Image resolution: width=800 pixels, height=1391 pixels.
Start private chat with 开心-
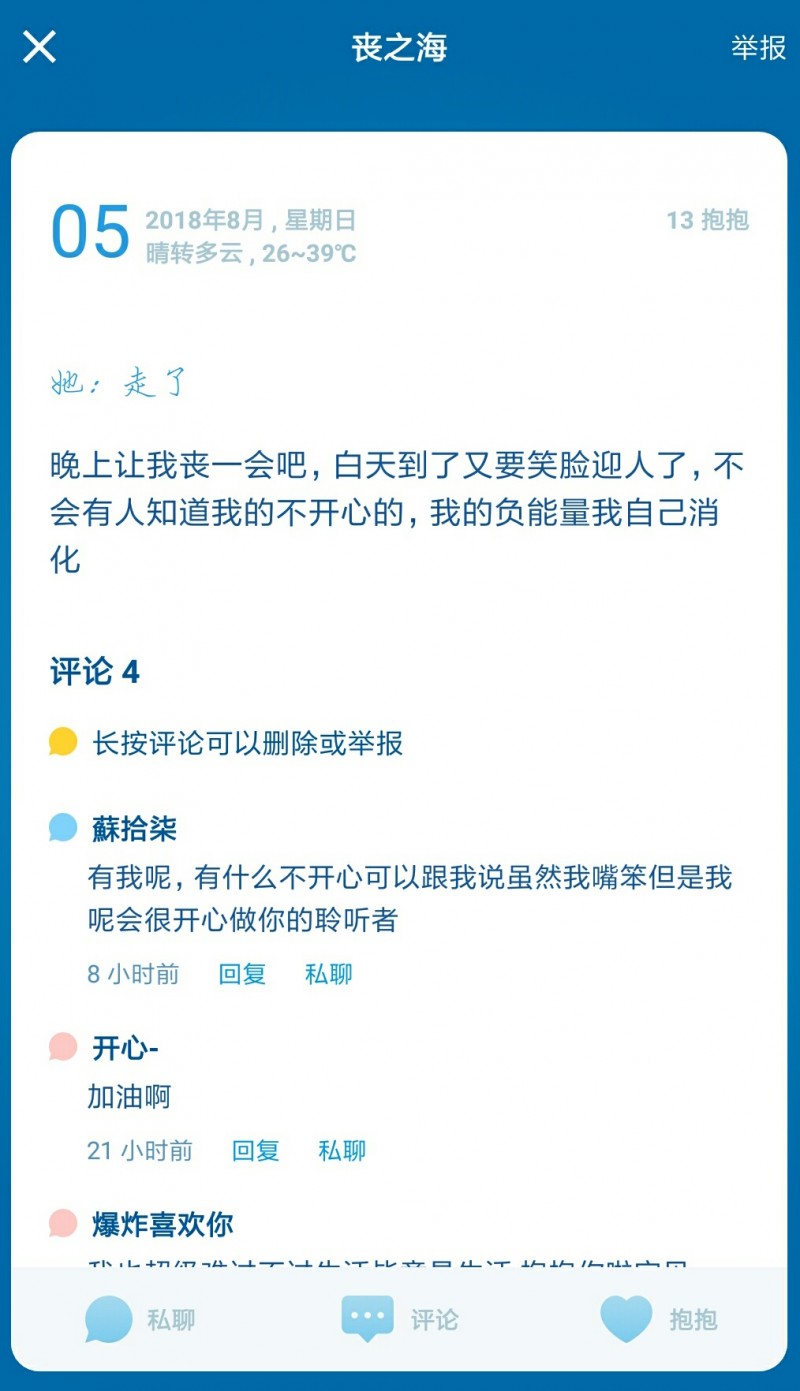[342, 1151]
